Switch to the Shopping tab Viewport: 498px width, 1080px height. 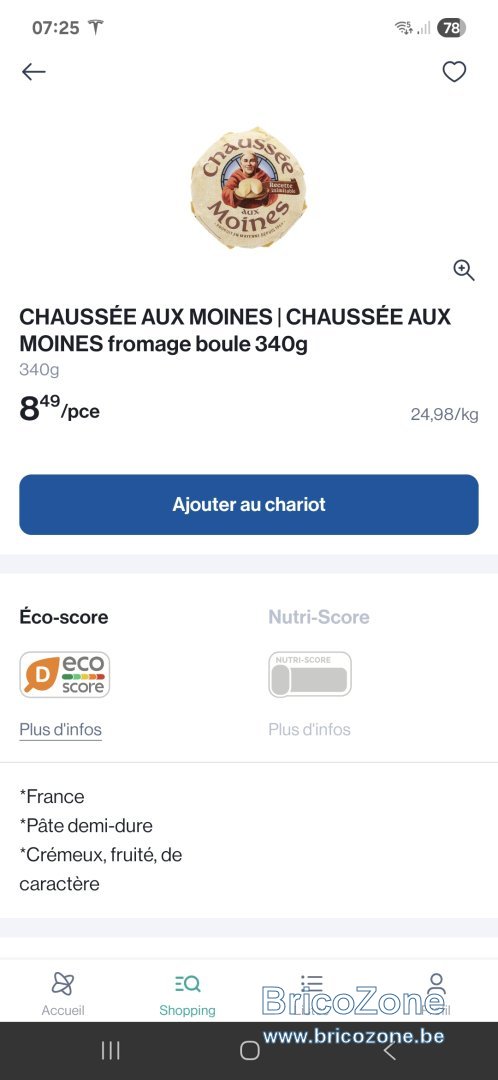pyautogui.click(x=187, y=994)
